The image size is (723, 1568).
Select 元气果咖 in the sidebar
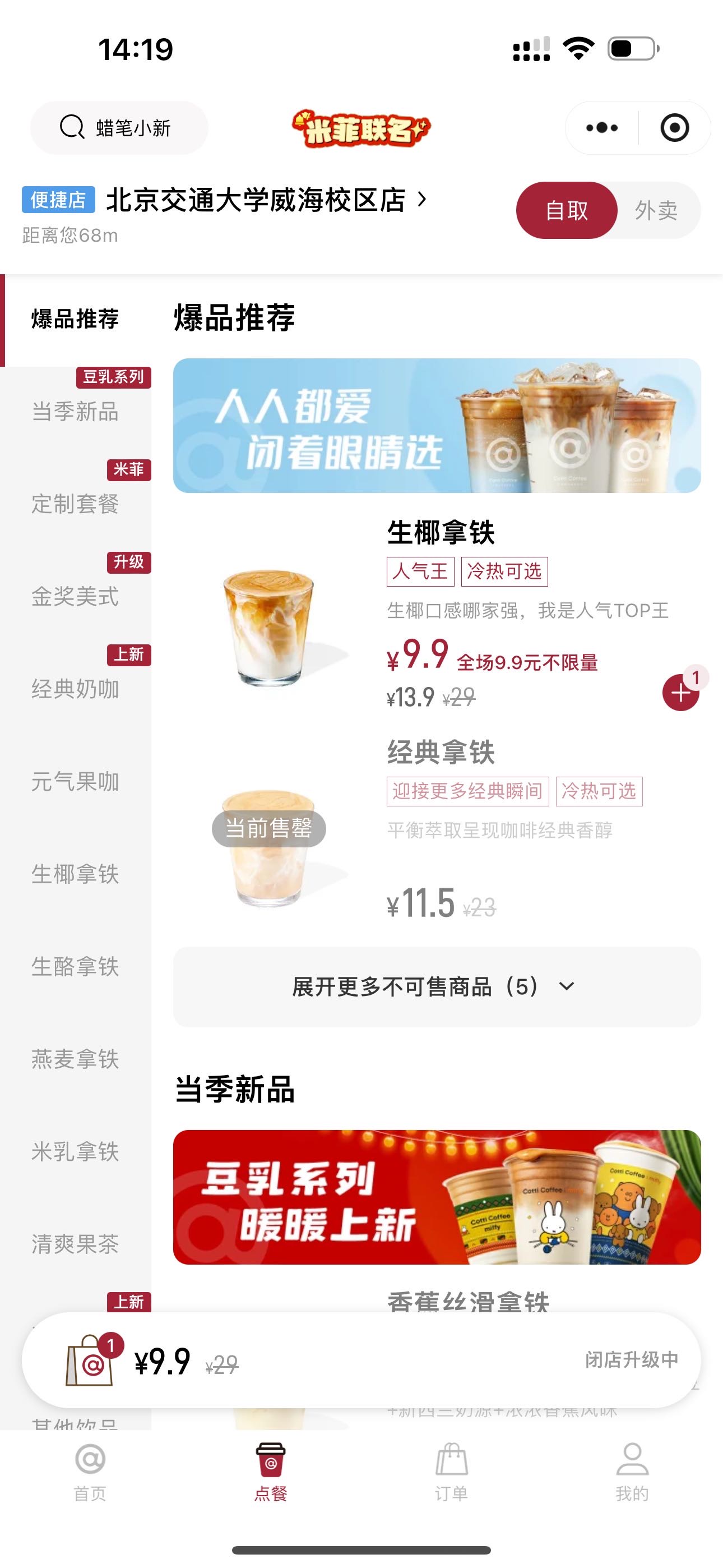[76, 782]
